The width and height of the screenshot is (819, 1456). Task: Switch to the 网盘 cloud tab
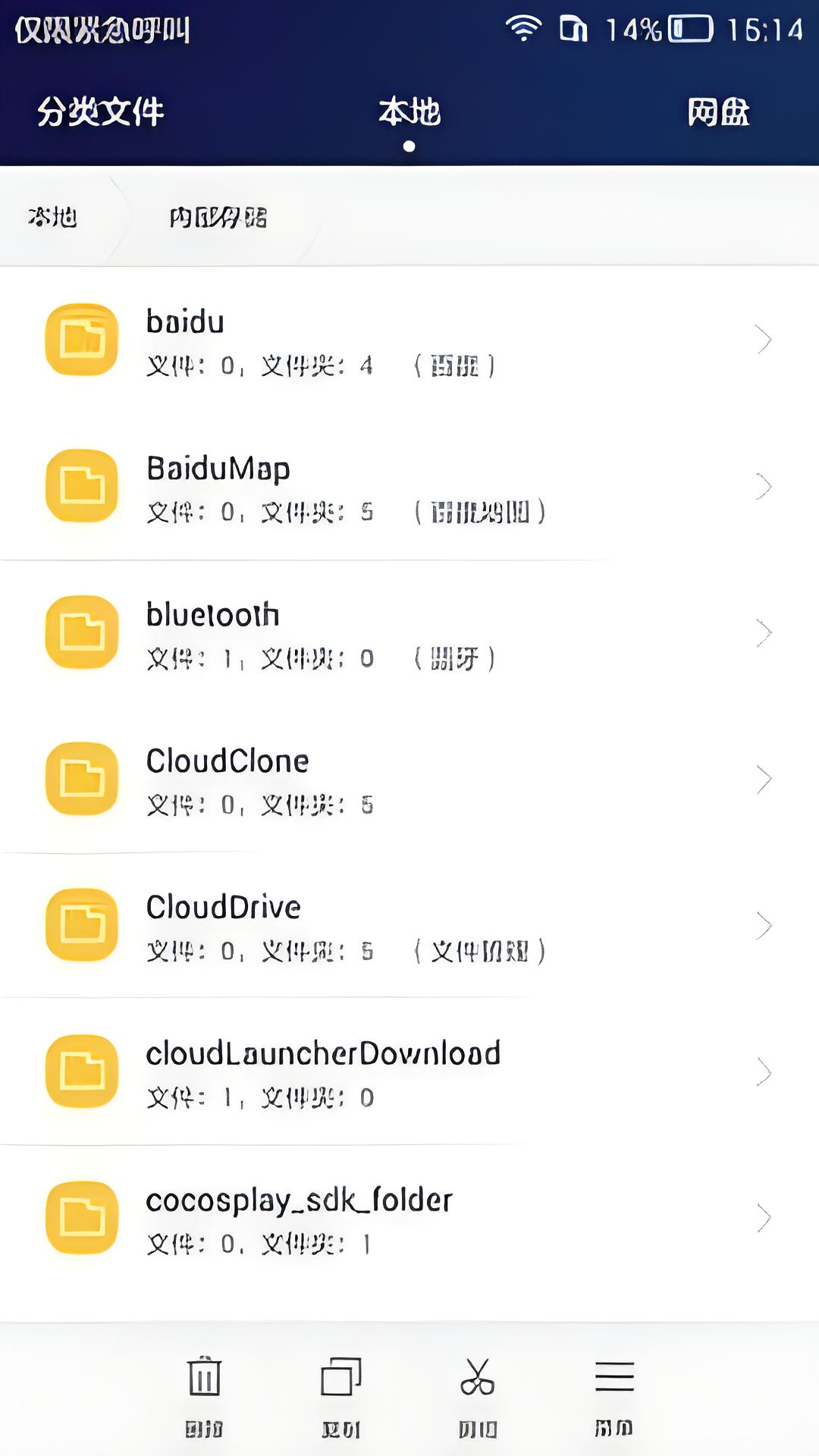pyautogui.click(x=718, y=112)
